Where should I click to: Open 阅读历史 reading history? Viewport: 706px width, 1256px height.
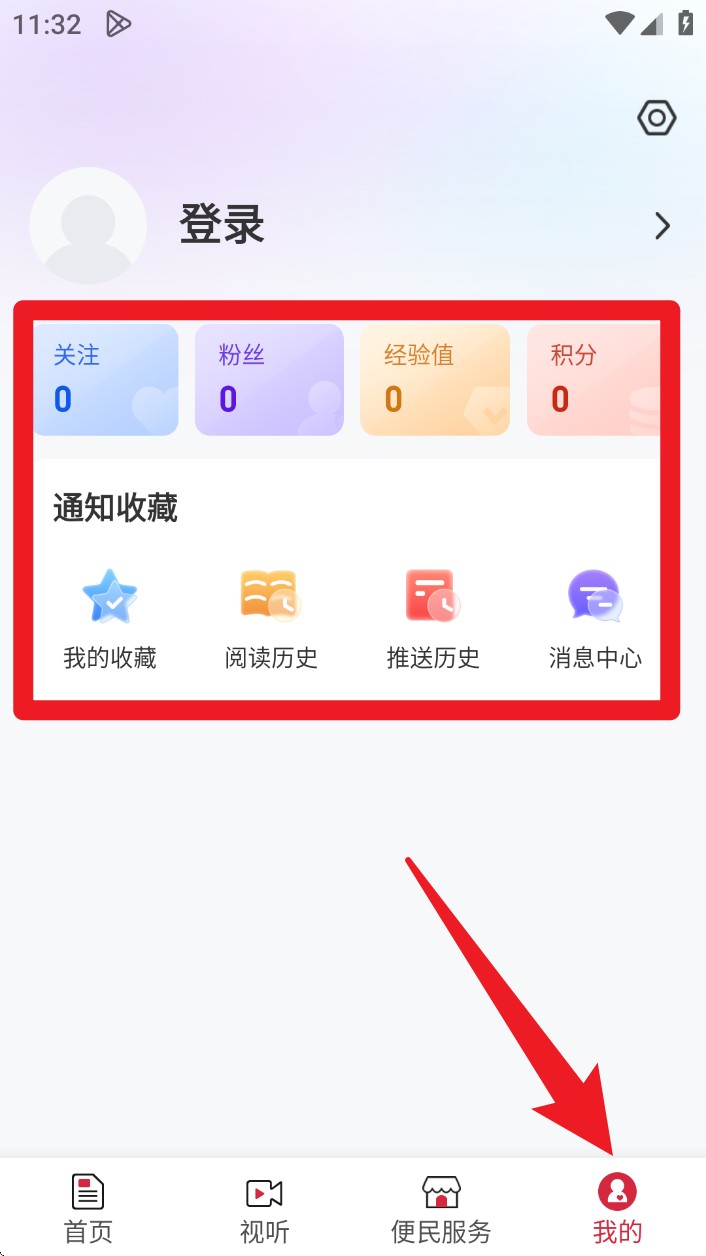(271, 617)
